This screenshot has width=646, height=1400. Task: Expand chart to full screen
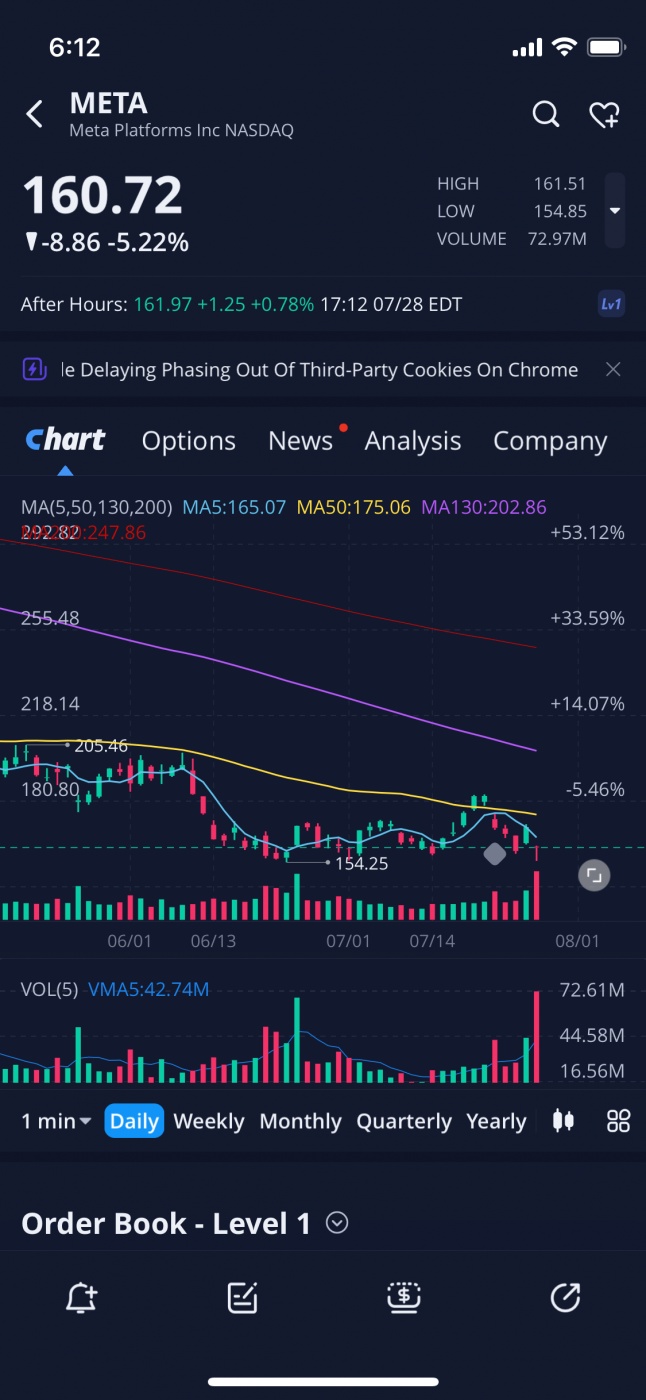594,876
